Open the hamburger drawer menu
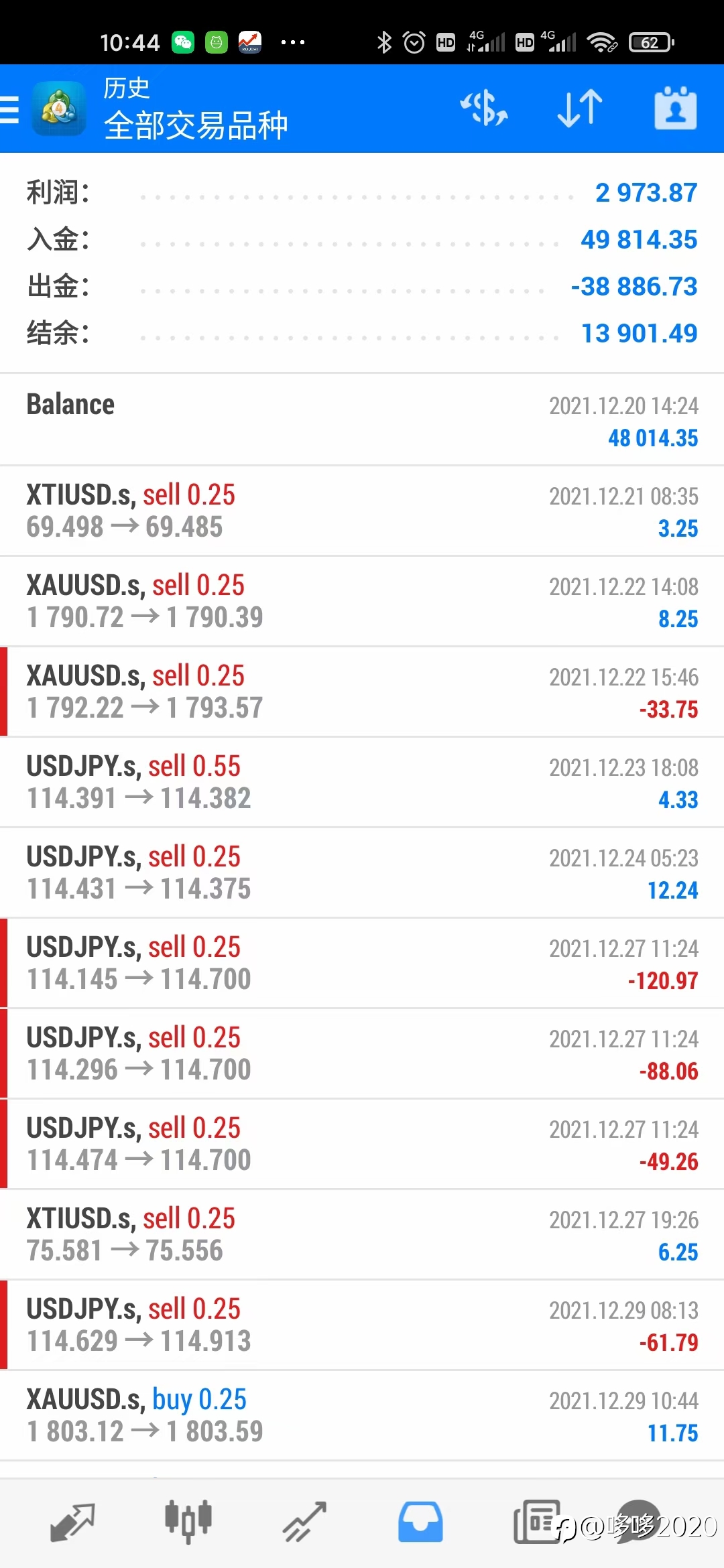This screenshot has height=1568, width=724. (9, 109)
